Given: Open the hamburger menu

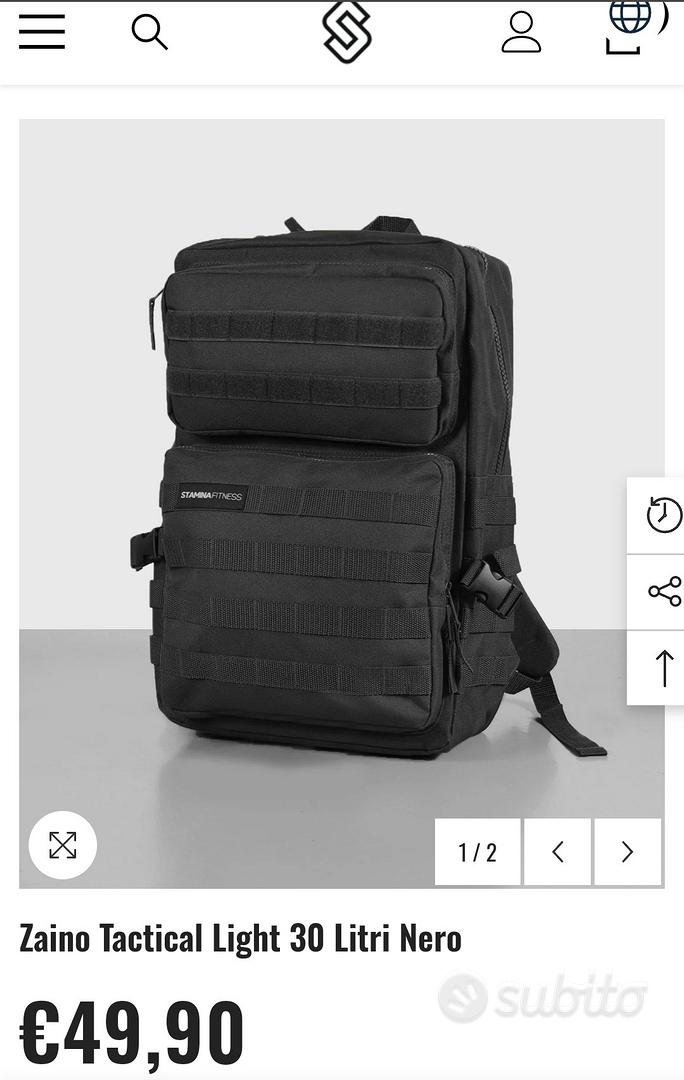Looking at the screenshot, I should click(x=42, y=32).
